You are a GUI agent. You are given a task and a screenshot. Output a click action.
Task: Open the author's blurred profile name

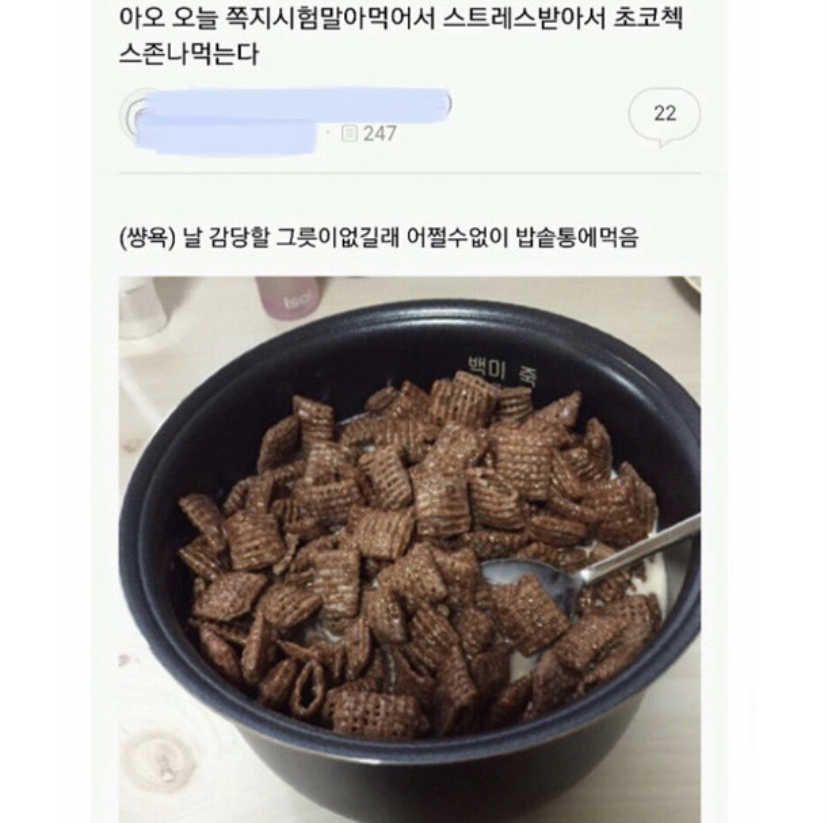tap(289, 108)
